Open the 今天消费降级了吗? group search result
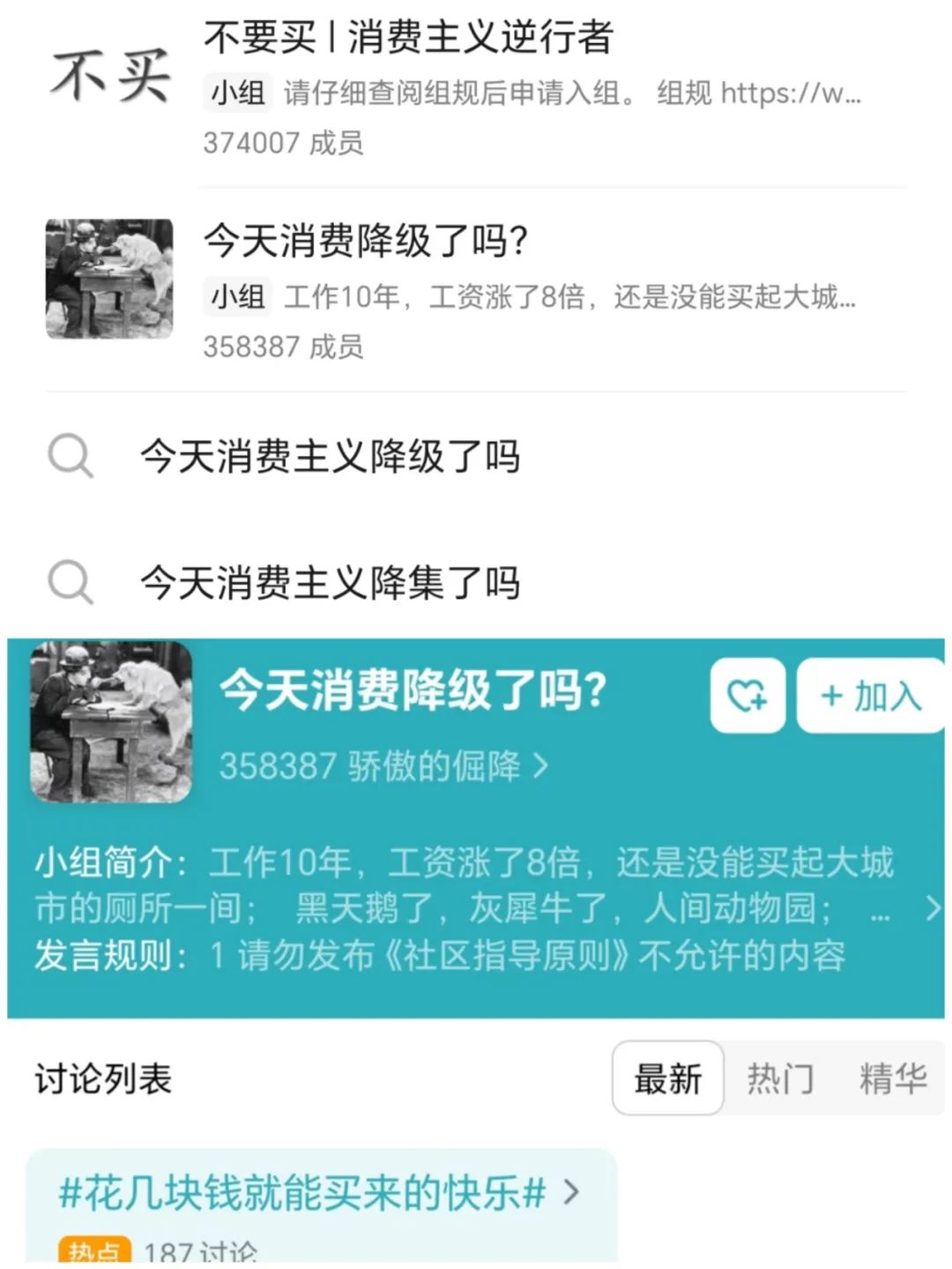 pyautogui.click(x=476, y=291)
